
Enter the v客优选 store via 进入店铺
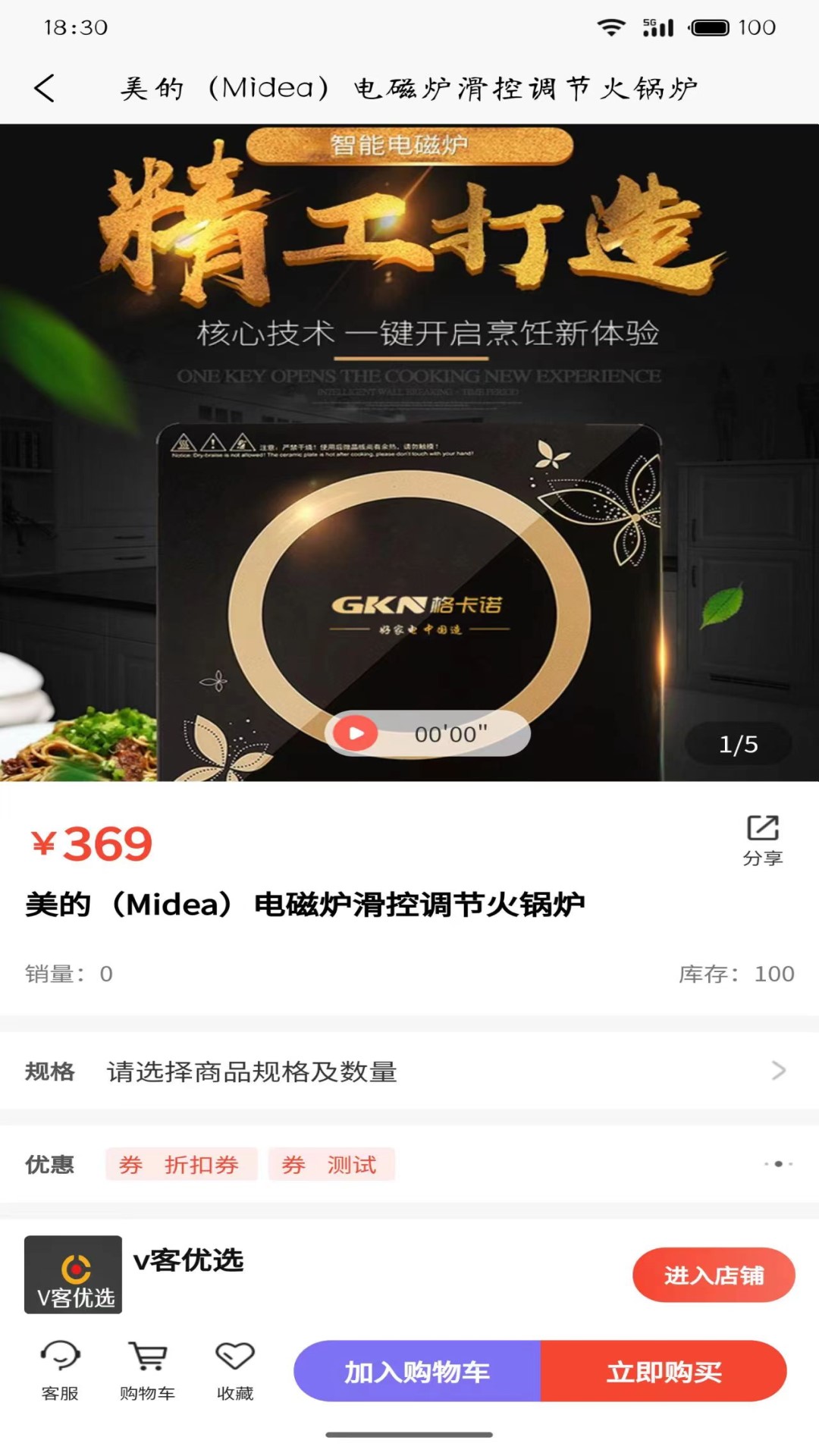click(713, 1276)
